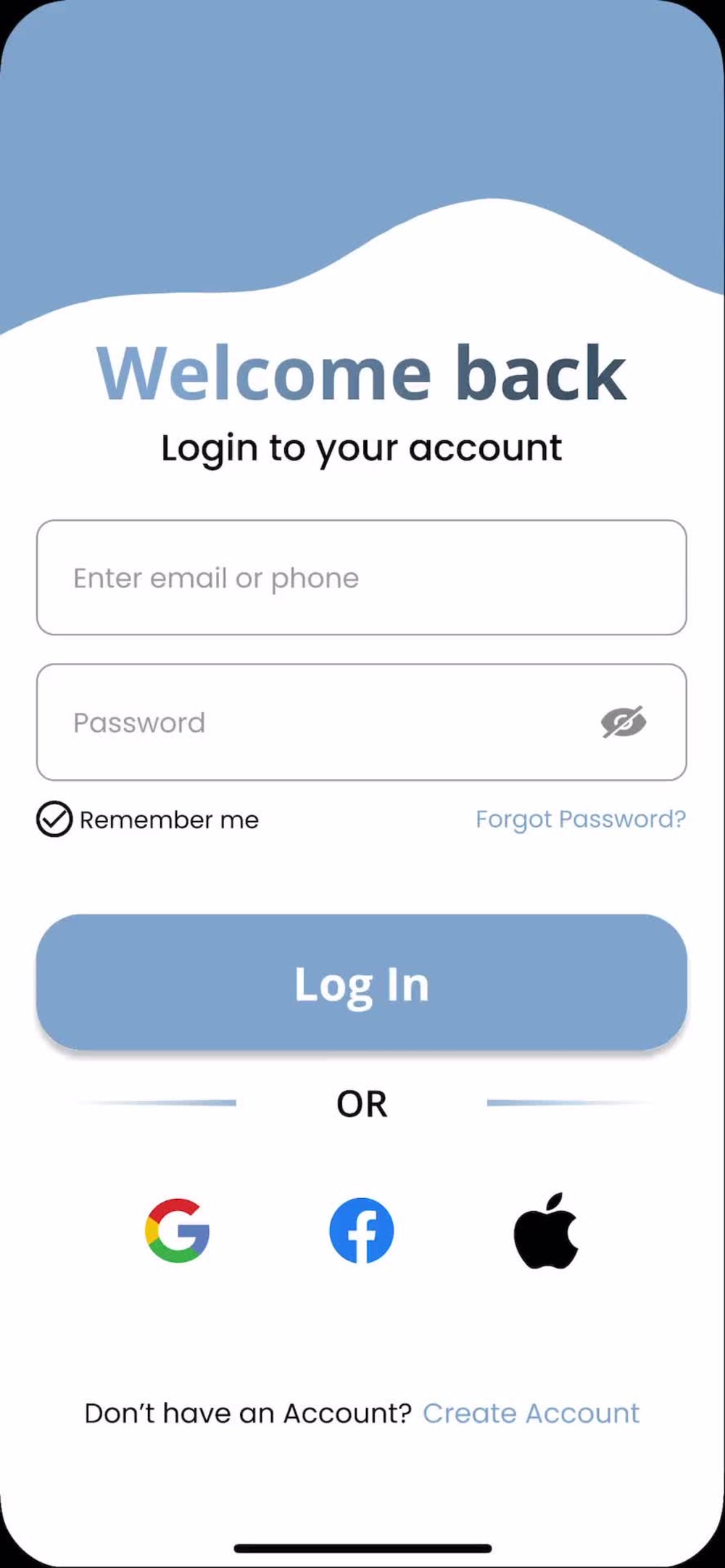Focus the Password field
This screenshot has width=725, height=1568.
coord(362,722)
